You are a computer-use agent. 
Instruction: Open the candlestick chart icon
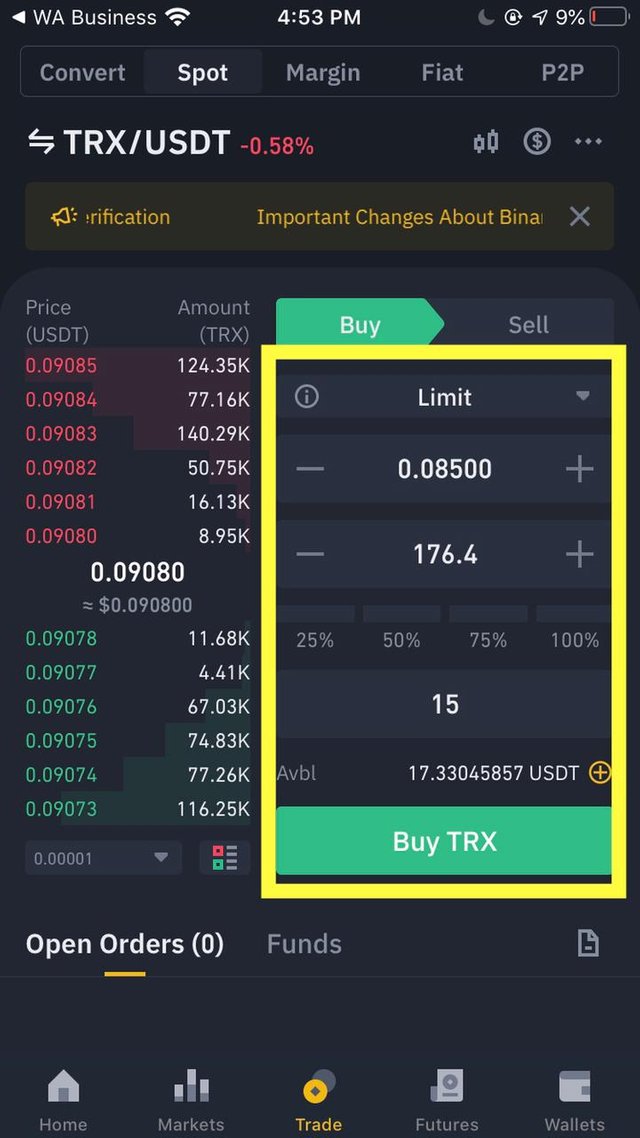[485, 142]
